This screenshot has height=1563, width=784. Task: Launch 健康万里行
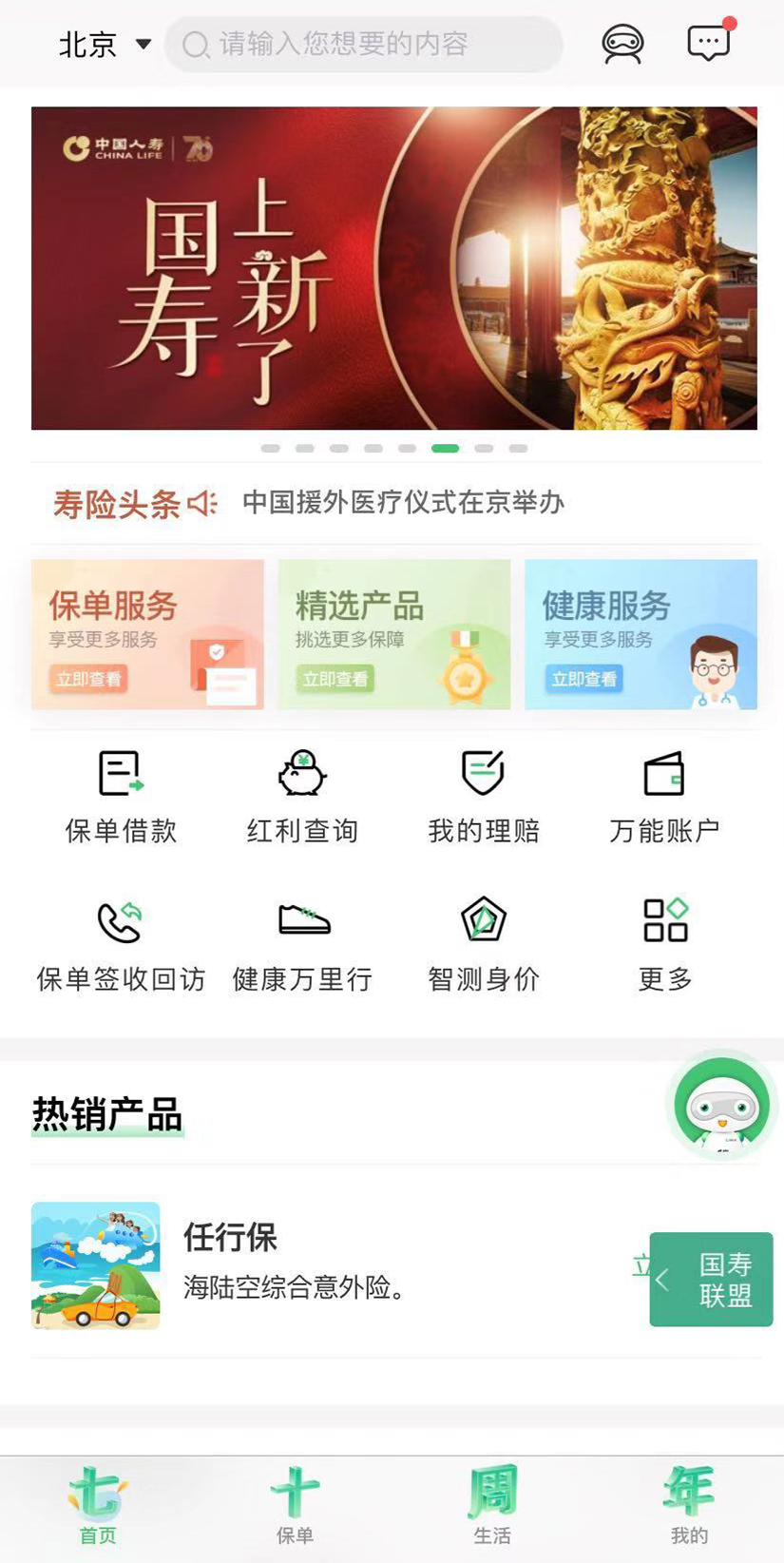click(302, 945)
